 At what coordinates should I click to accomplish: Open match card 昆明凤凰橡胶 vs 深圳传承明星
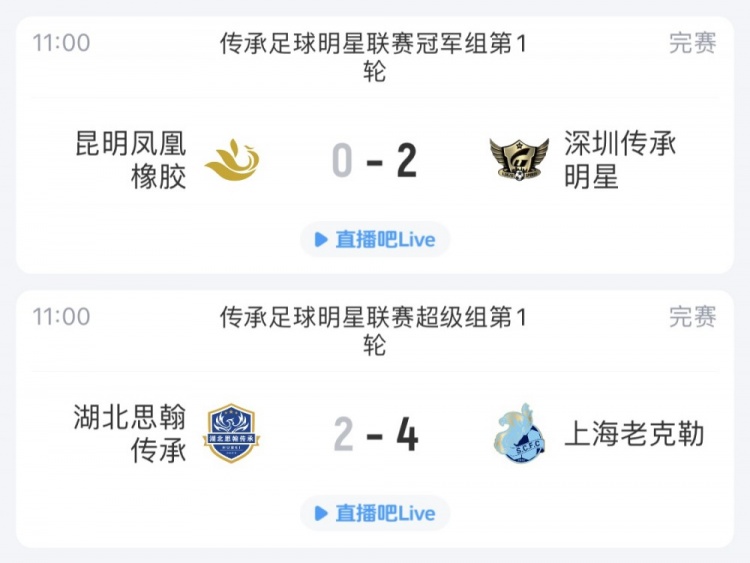pos(375,160)
